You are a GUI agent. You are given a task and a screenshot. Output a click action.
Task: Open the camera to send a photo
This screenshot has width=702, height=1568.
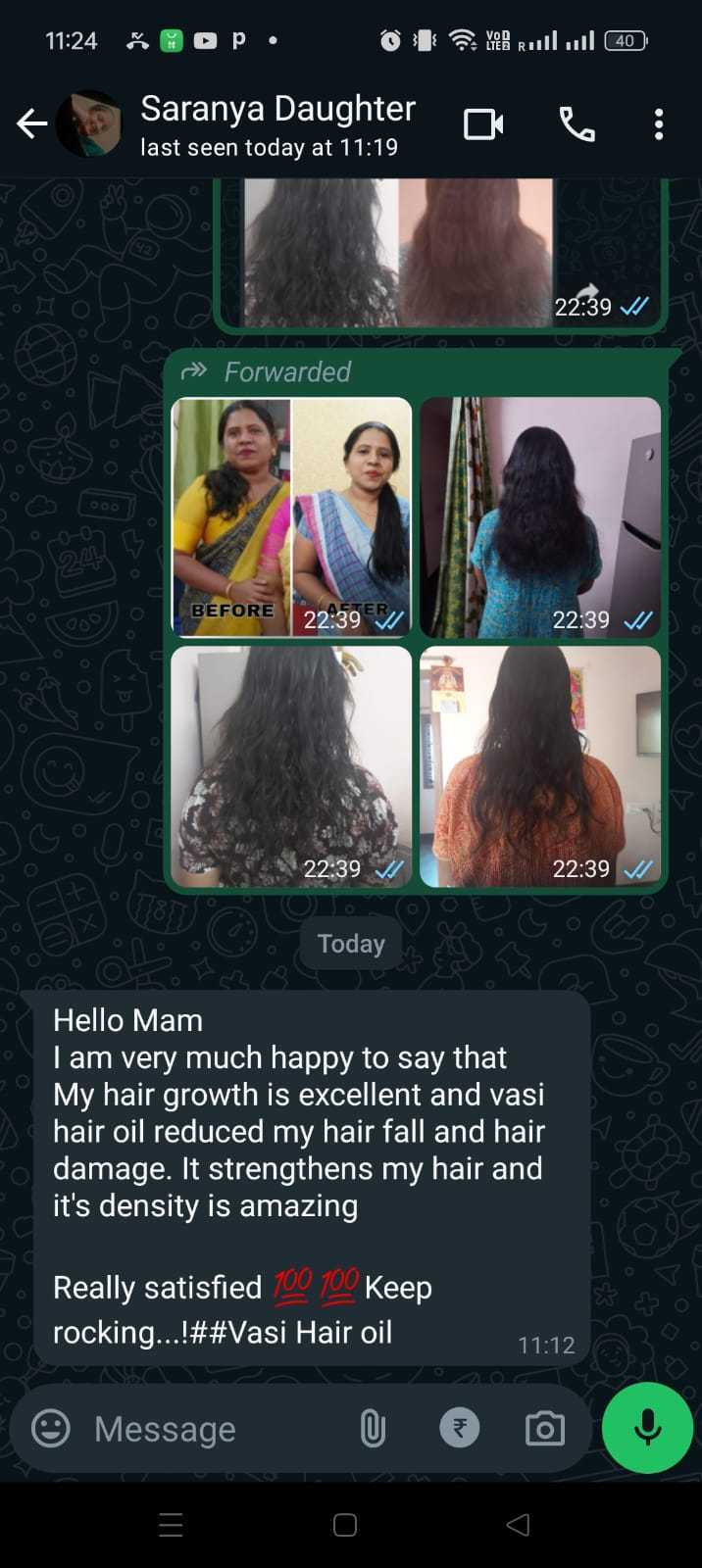tap(545, 1428)
